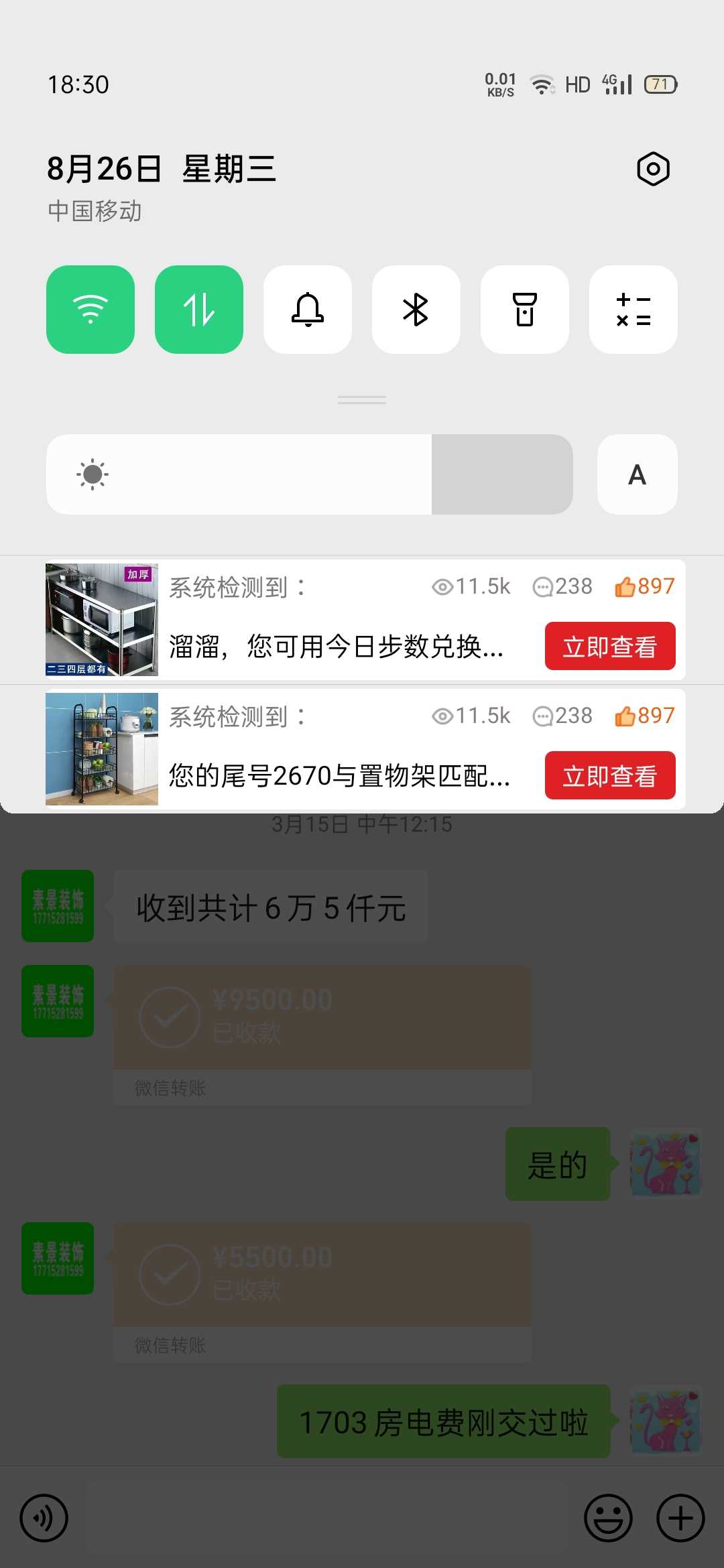Turn on Bluetooth
724x1568 pixels.
tap(416, 310)
